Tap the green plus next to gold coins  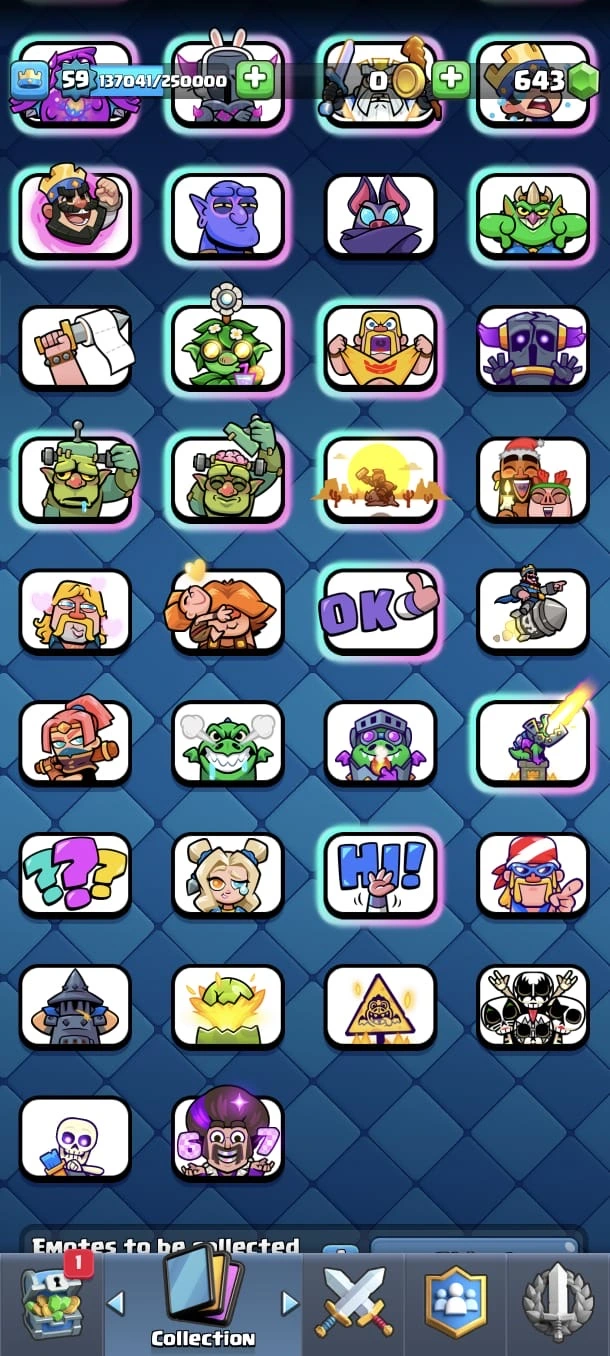(451, 79)
